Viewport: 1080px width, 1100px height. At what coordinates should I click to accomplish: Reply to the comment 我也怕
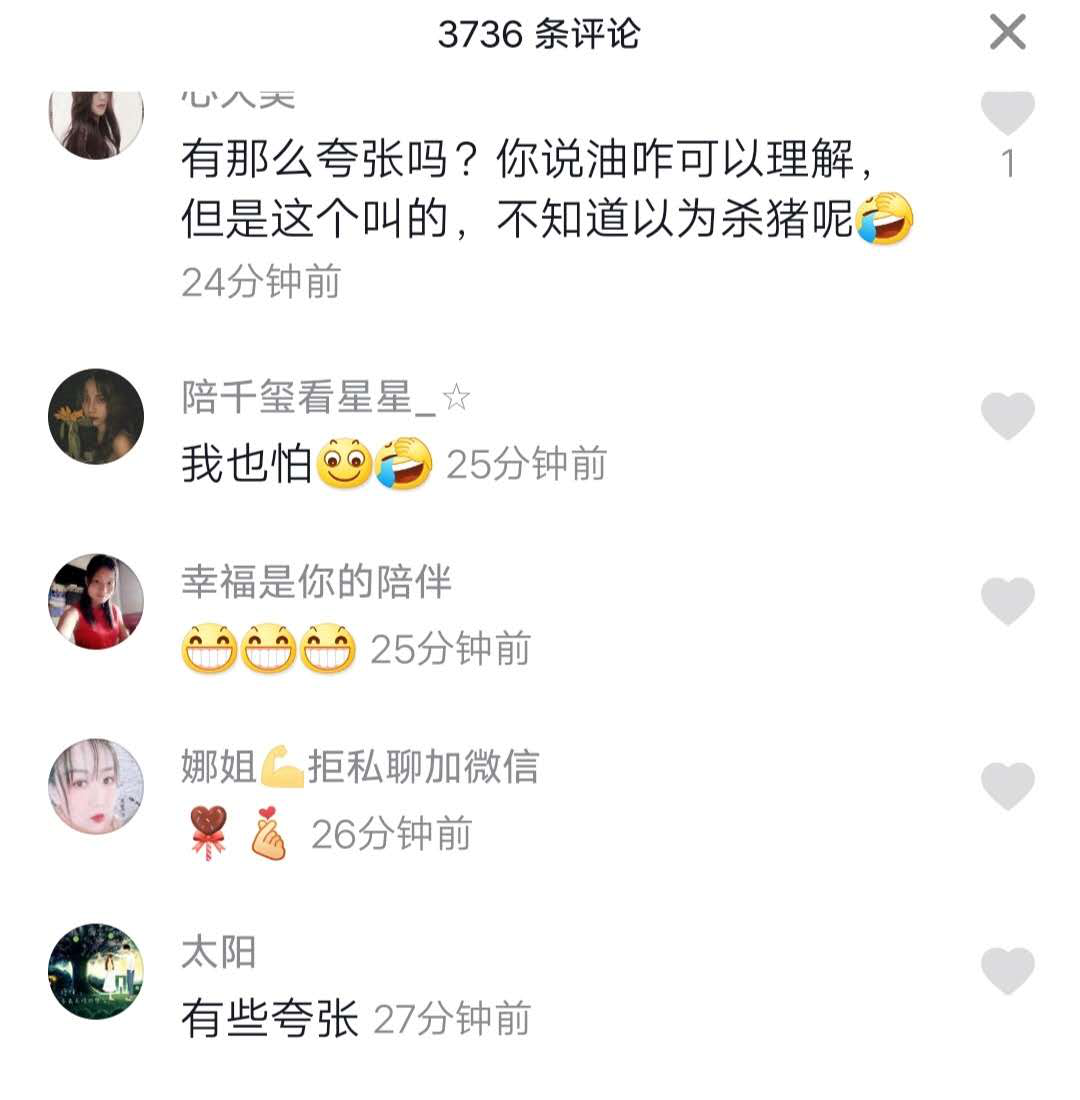coord(247,465)
